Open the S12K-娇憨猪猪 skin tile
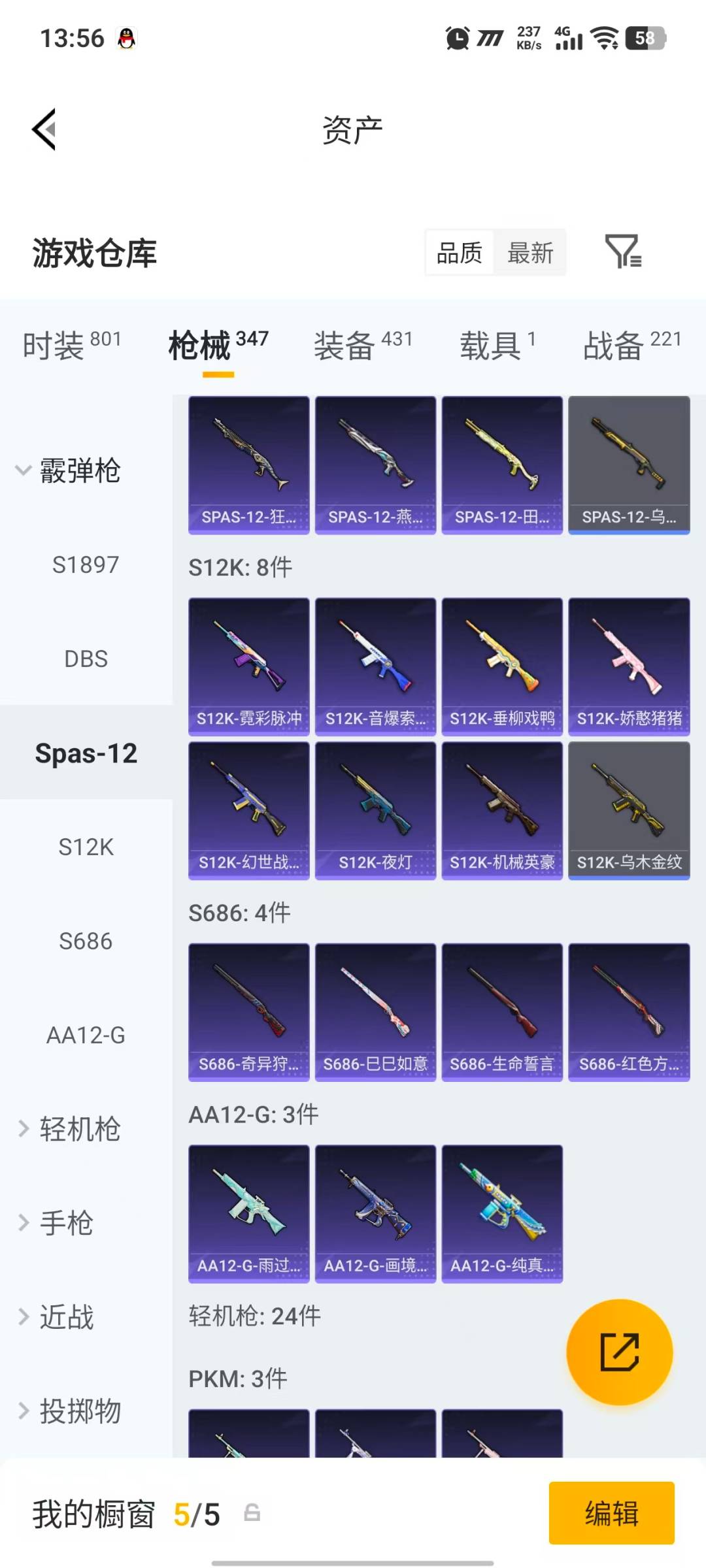This screenshot has height=1568, width=706. [629, 666]
